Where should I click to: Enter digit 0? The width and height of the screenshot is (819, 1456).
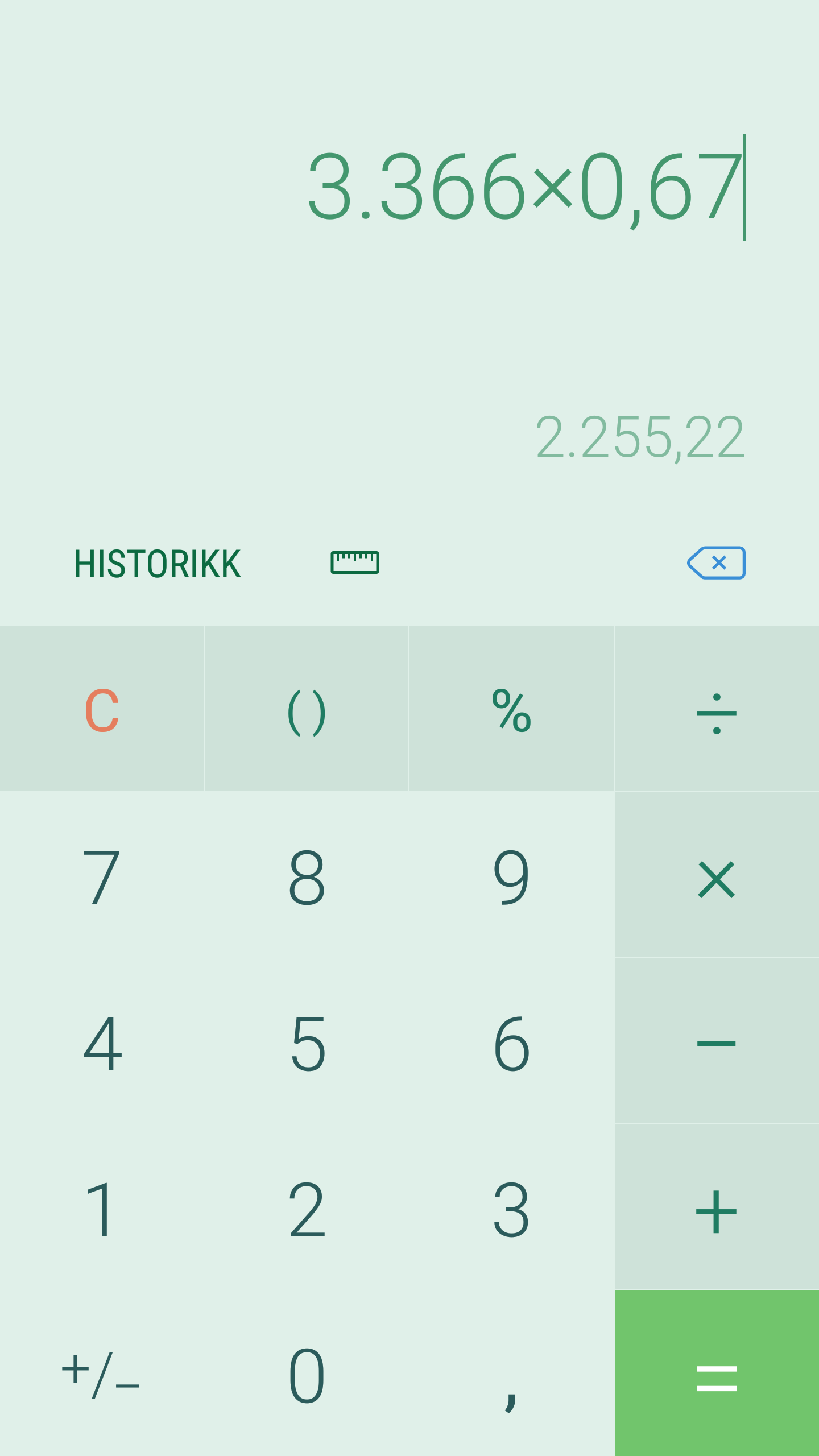(x=307, y=1374)
